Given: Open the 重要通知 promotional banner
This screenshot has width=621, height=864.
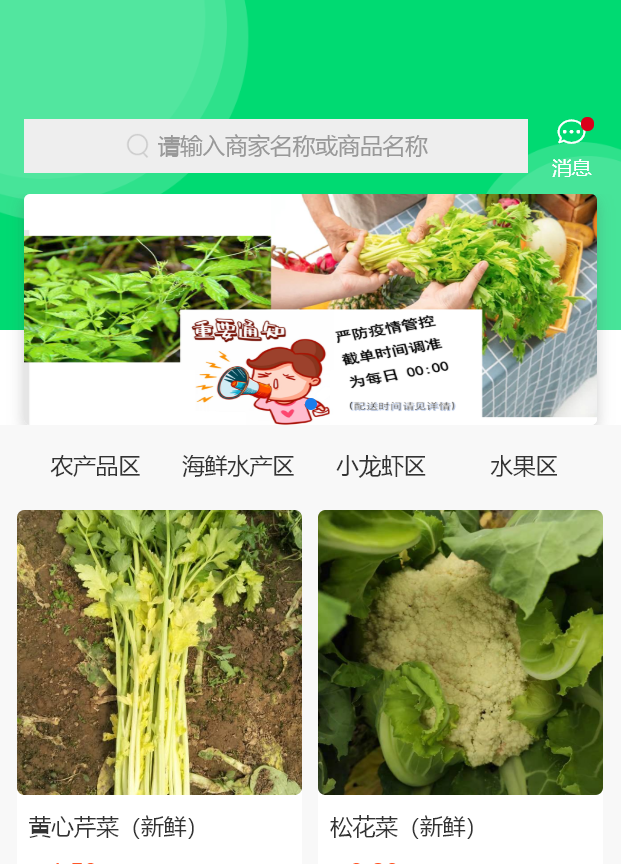Looking at the screenshot, I should 310,308.
